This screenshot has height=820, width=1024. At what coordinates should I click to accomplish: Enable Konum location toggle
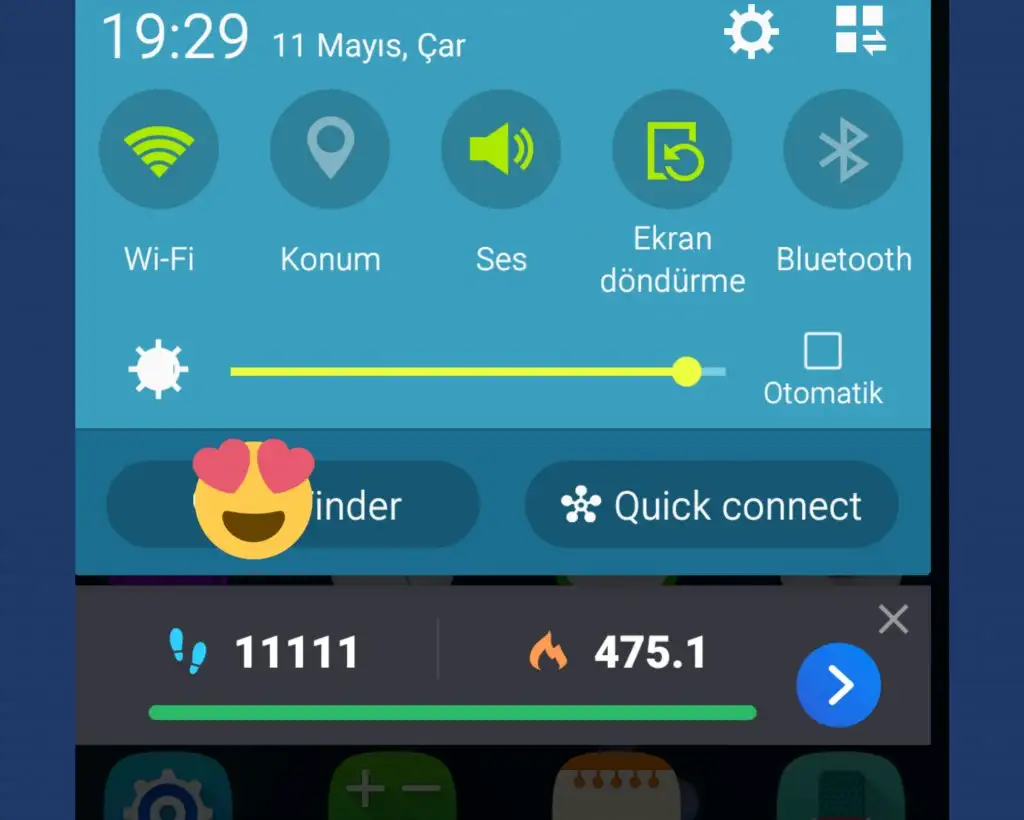click(x=330, y=149)
